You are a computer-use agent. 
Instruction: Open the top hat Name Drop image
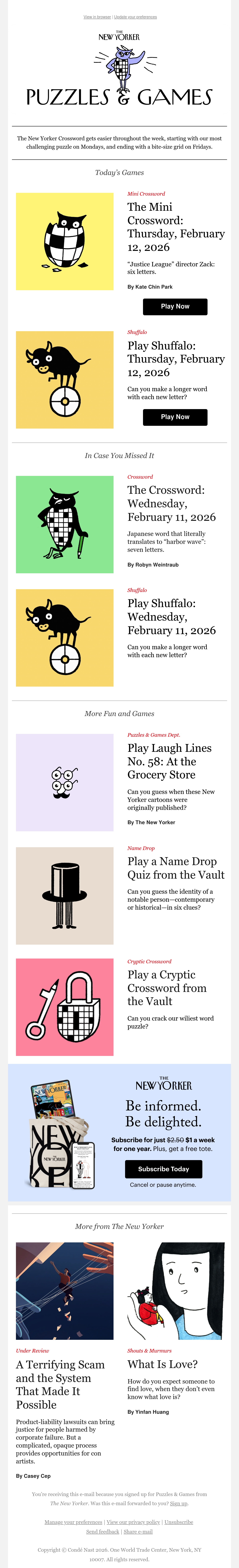(65, 896)
